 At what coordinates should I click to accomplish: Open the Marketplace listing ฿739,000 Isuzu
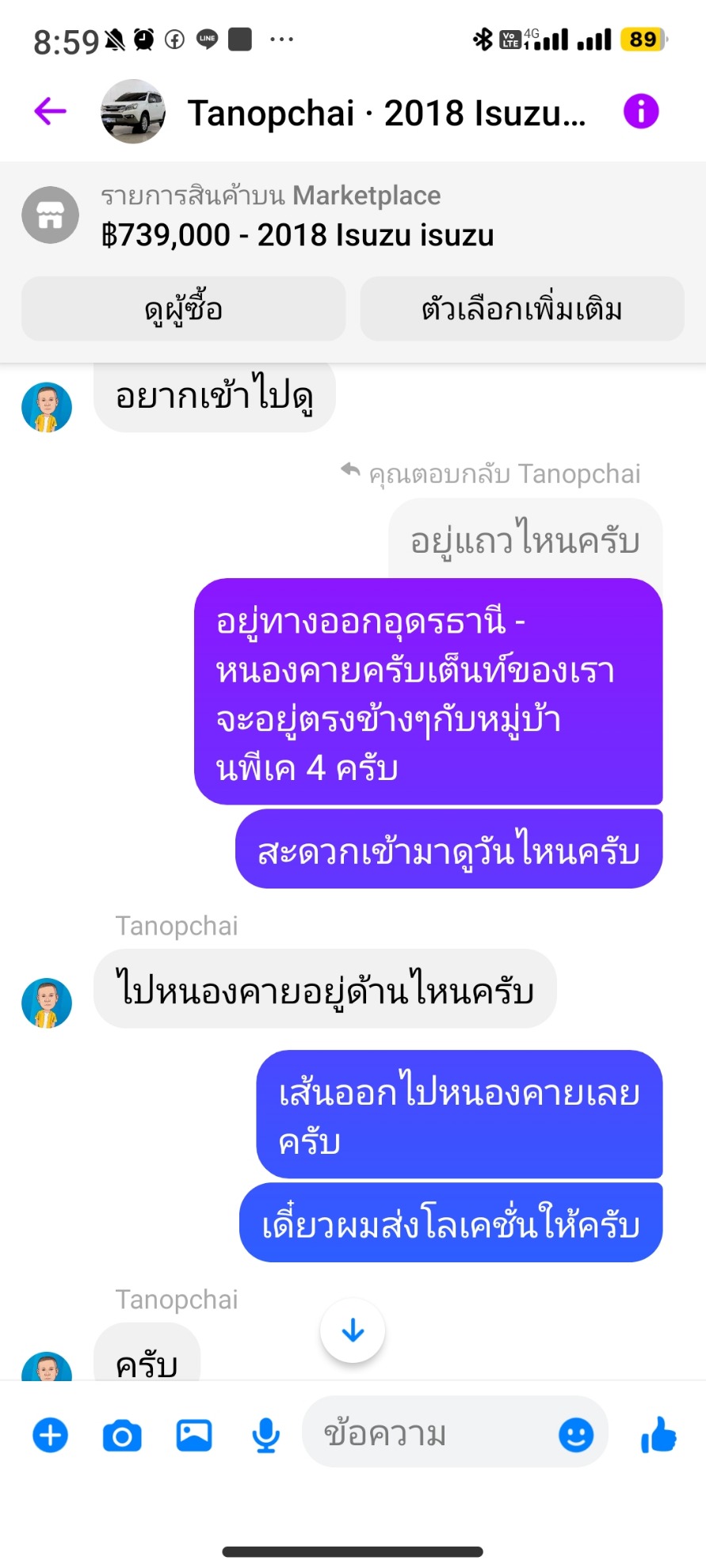pyautogui.click(x=297, y=216)
